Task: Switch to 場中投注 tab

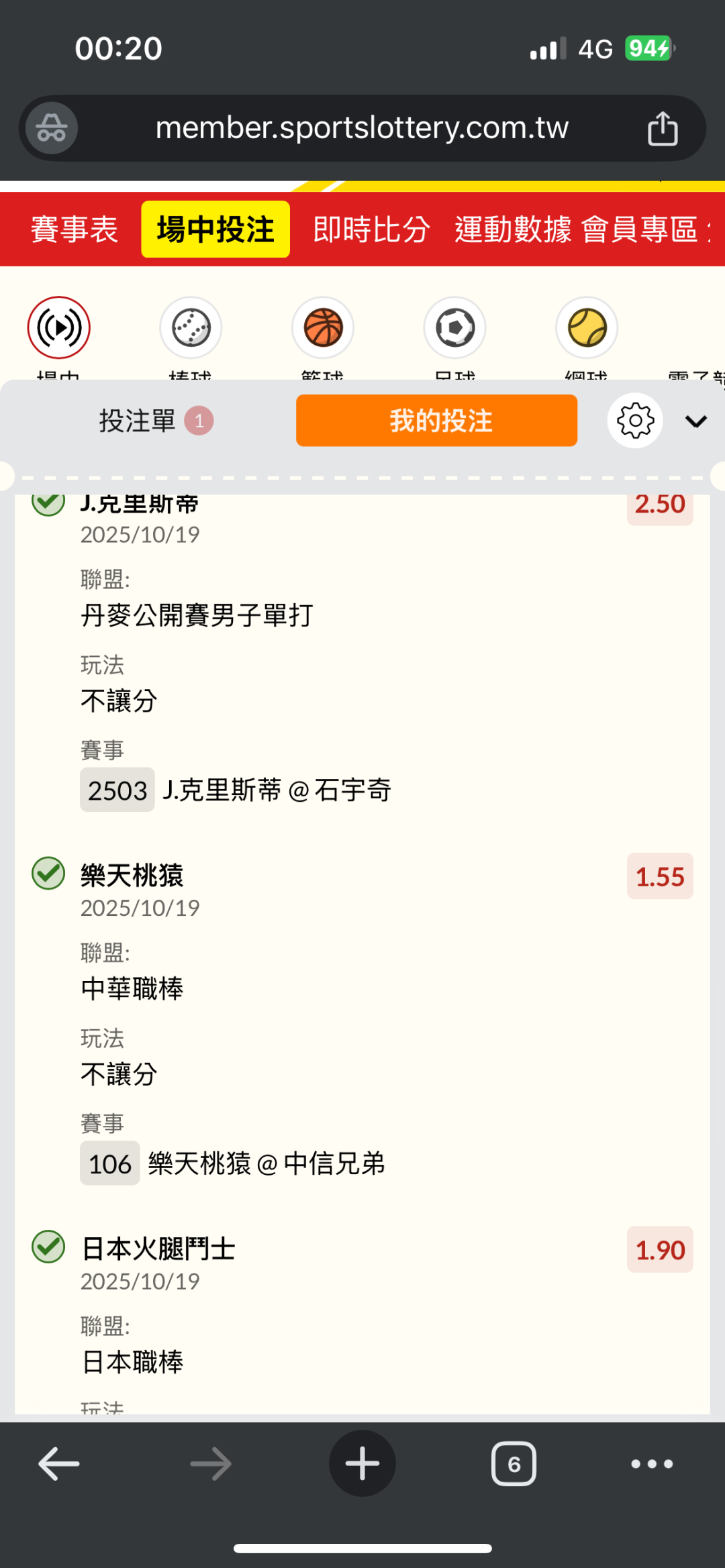Action: tap(215, 229)
